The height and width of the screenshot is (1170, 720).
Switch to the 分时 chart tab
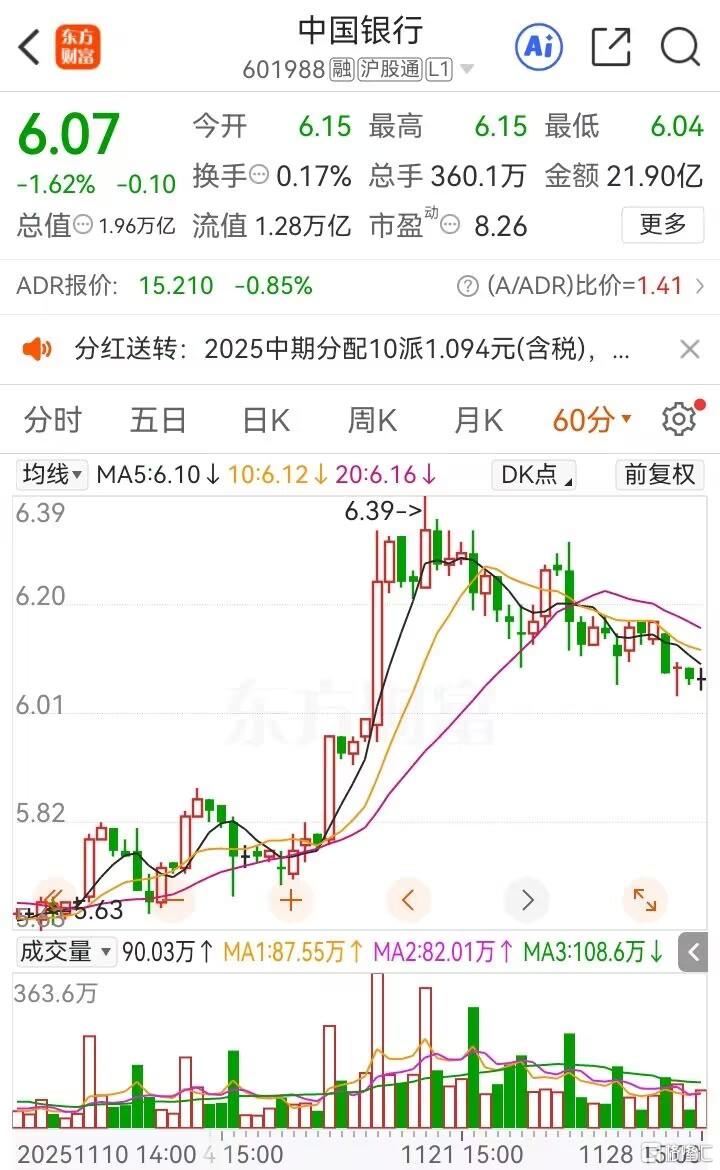pos(53,420)
